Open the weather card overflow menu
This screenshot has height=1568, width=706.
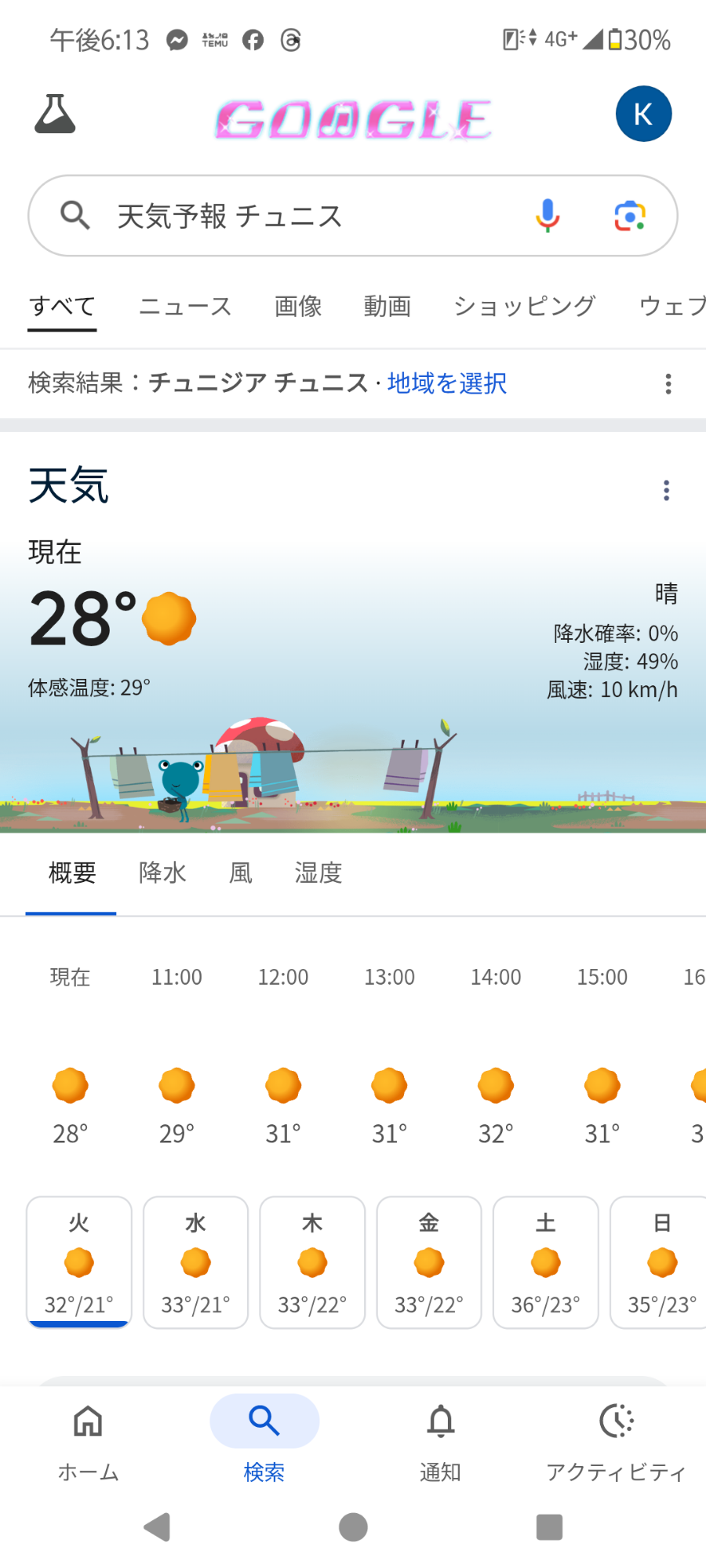(x=666, y=491)
